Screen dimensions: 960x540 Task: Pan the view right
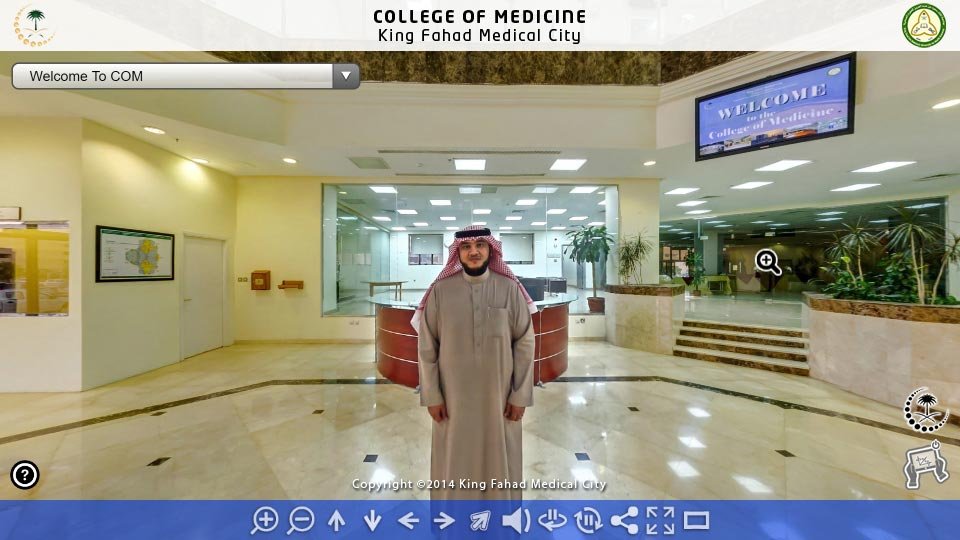coord(444,520)
